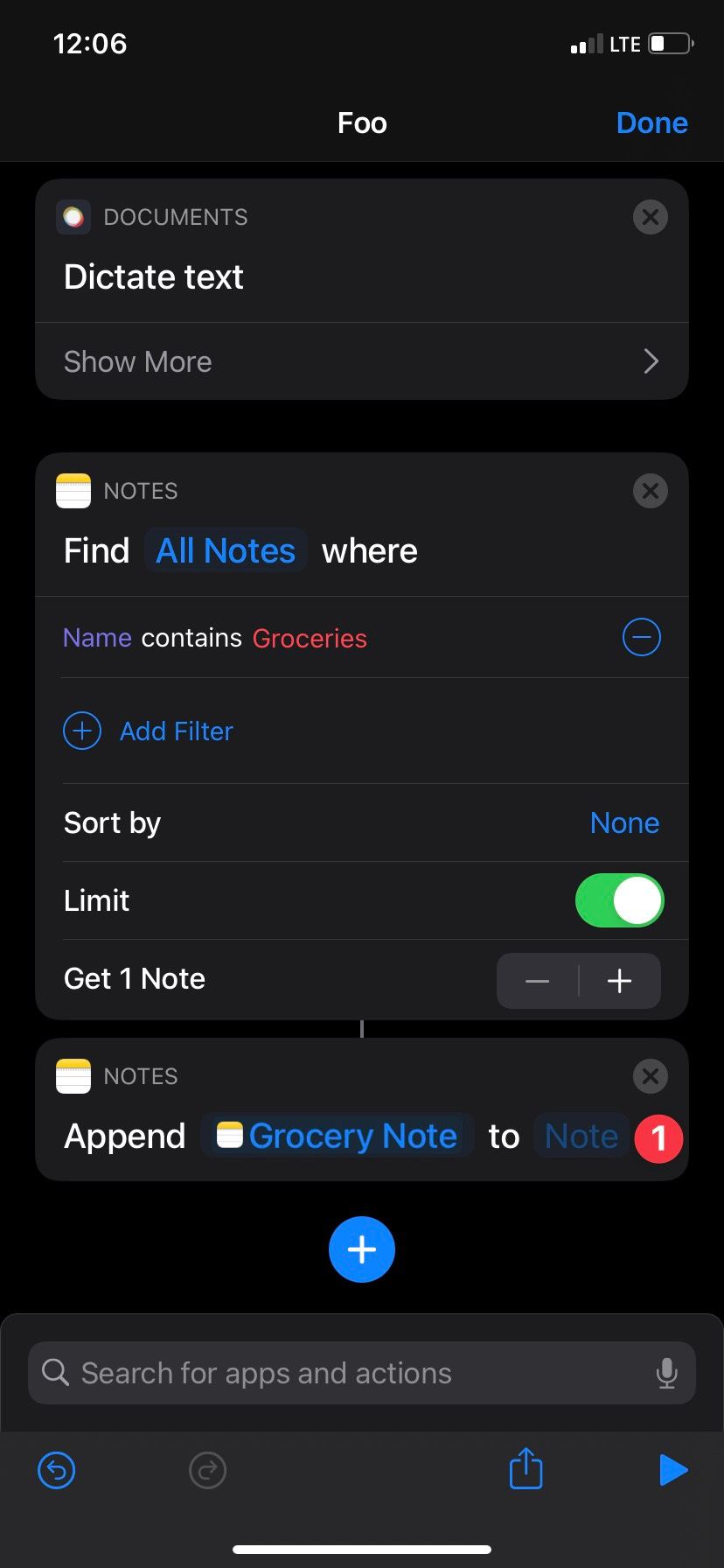The width and height of the screenshot is (724, 1568).
Task: Remove the Name contains Groceries filter
Action: pos(641,637)
